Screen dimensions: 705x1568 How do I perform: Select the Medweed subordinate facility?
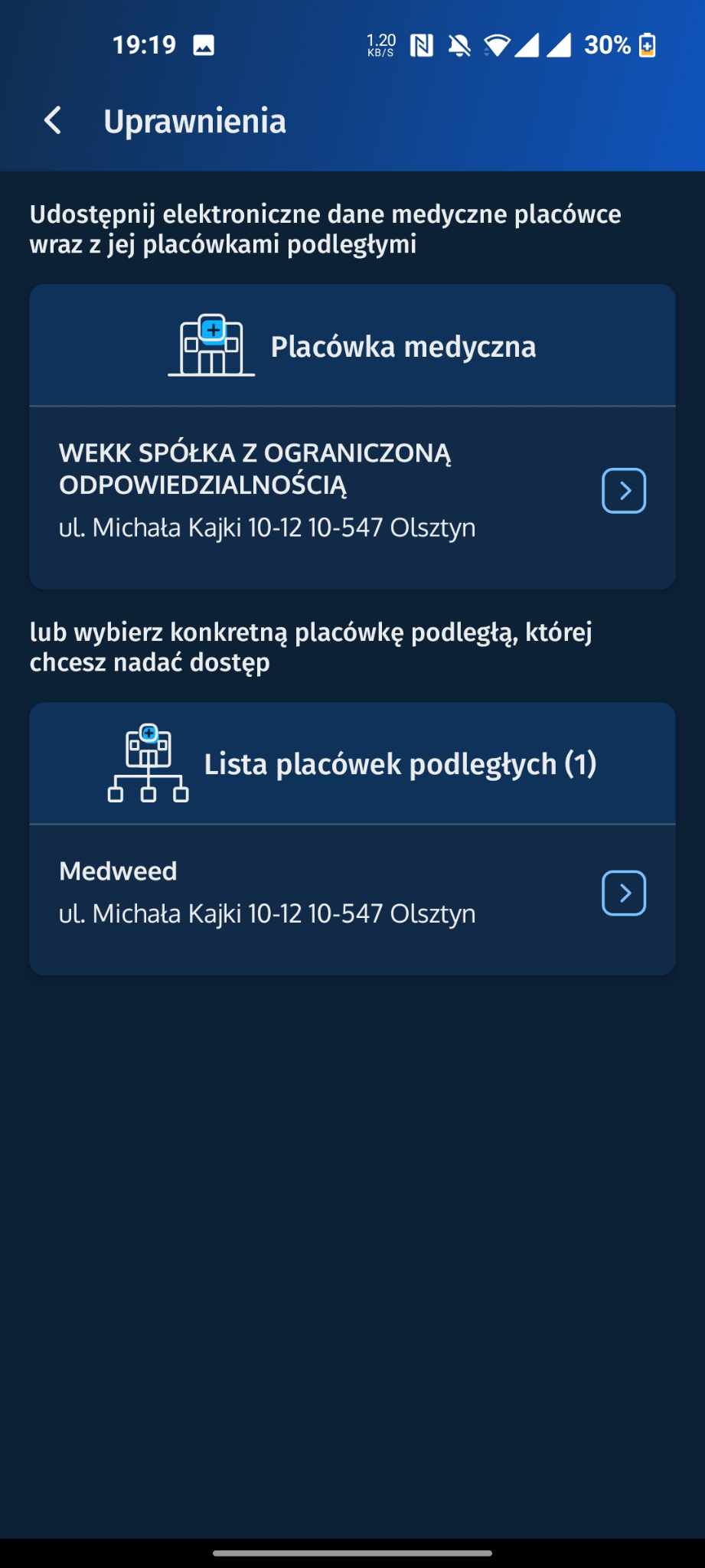352,899
